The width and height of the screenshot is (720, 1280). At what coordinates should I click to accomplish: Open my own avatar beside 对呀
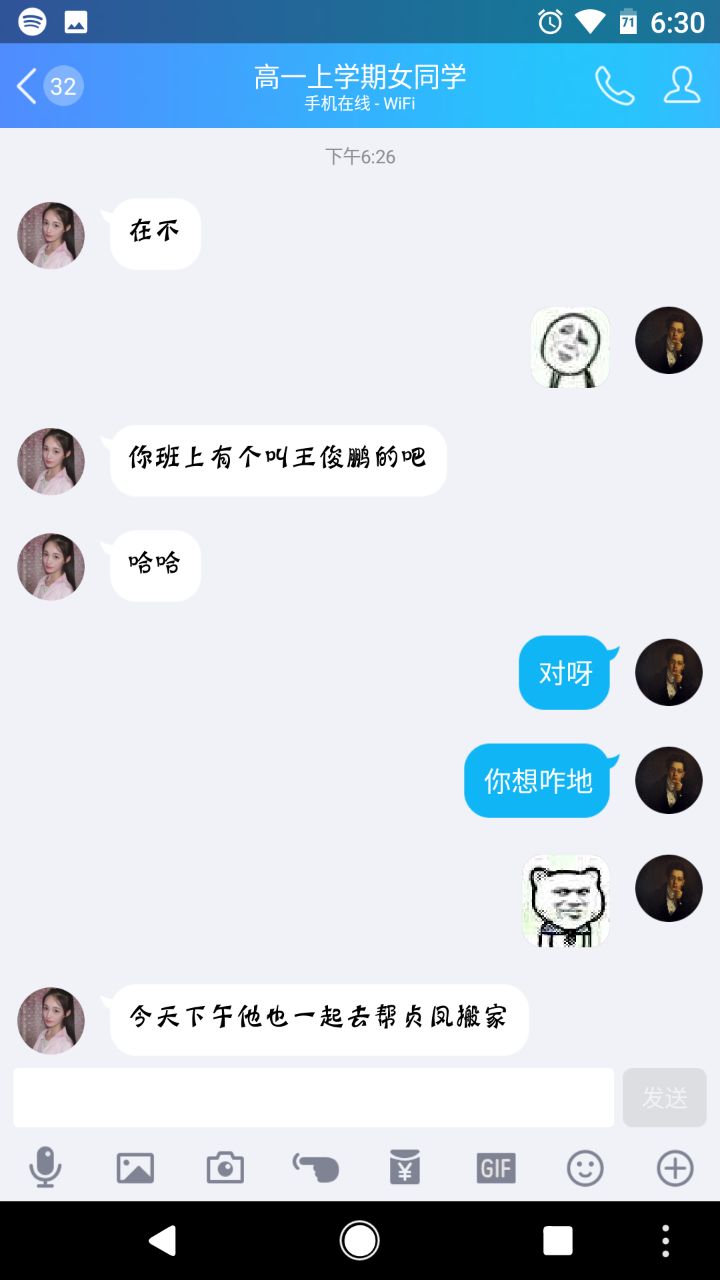pyautogui.click(x=669, y=672)
